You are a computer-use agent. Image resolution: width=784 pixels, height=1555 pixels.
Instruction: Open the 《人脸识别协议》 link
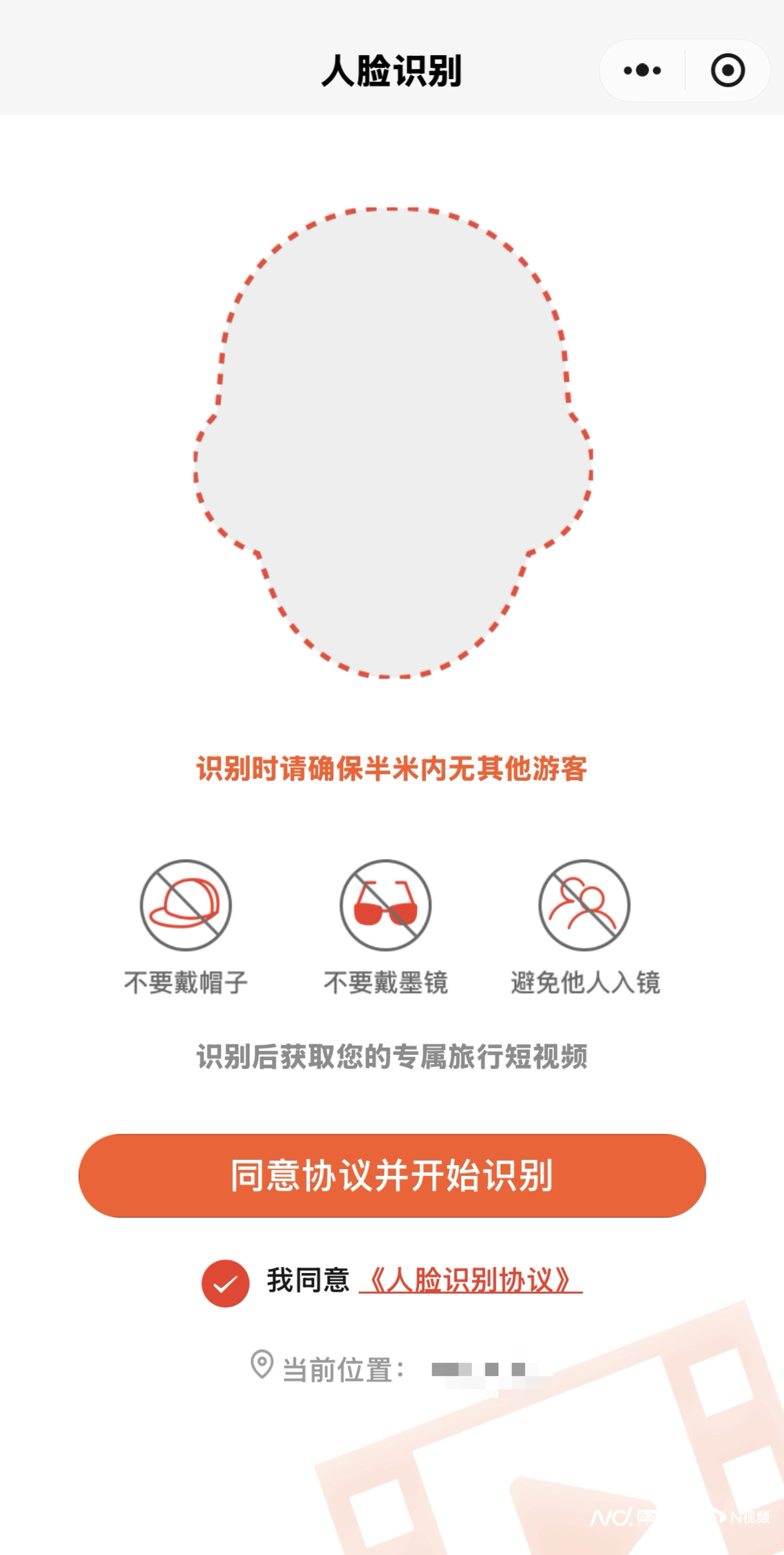(471, 1280)
